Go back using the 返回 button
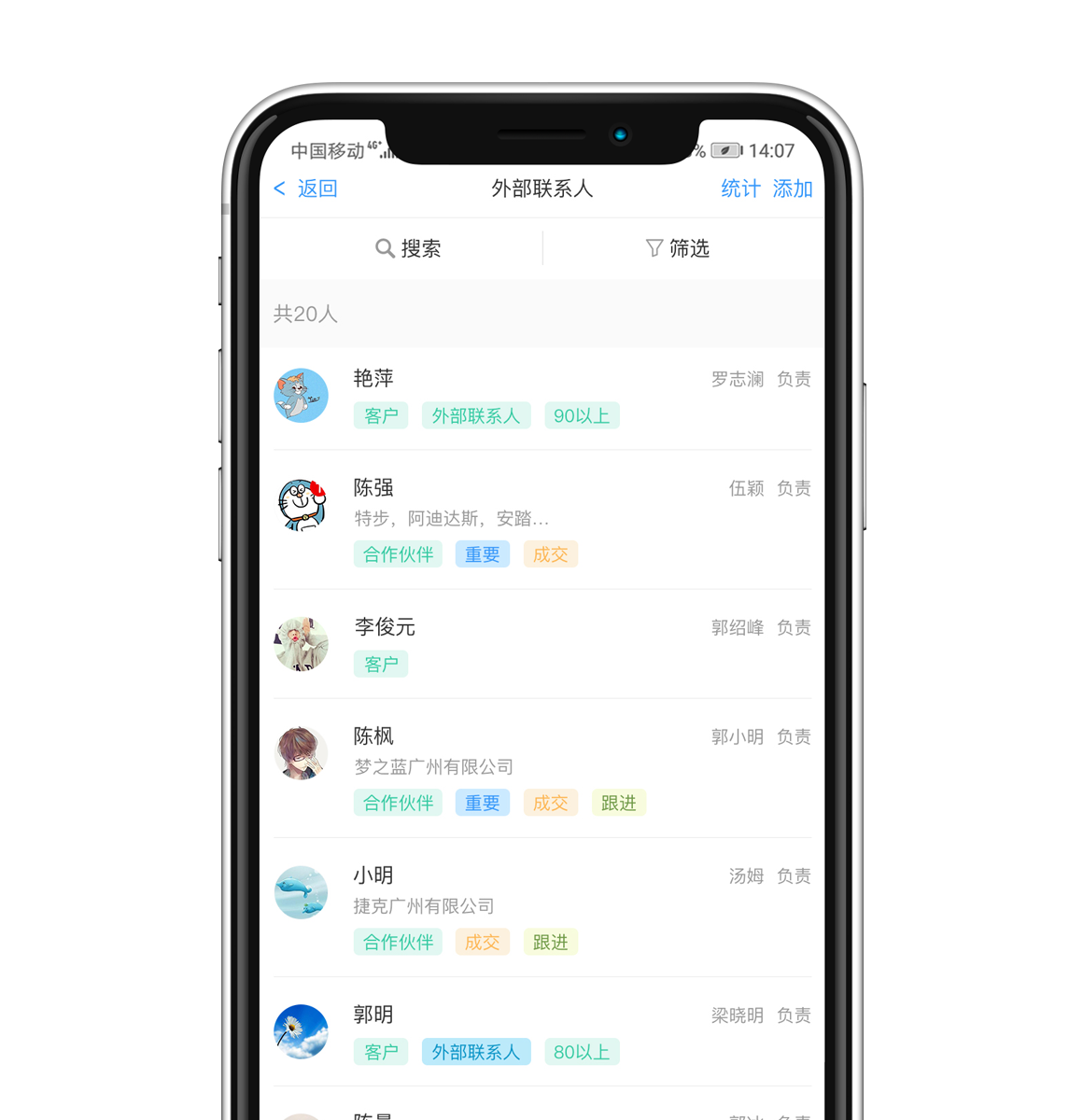Screen dimensions: 1083x1120 point(306,189)
